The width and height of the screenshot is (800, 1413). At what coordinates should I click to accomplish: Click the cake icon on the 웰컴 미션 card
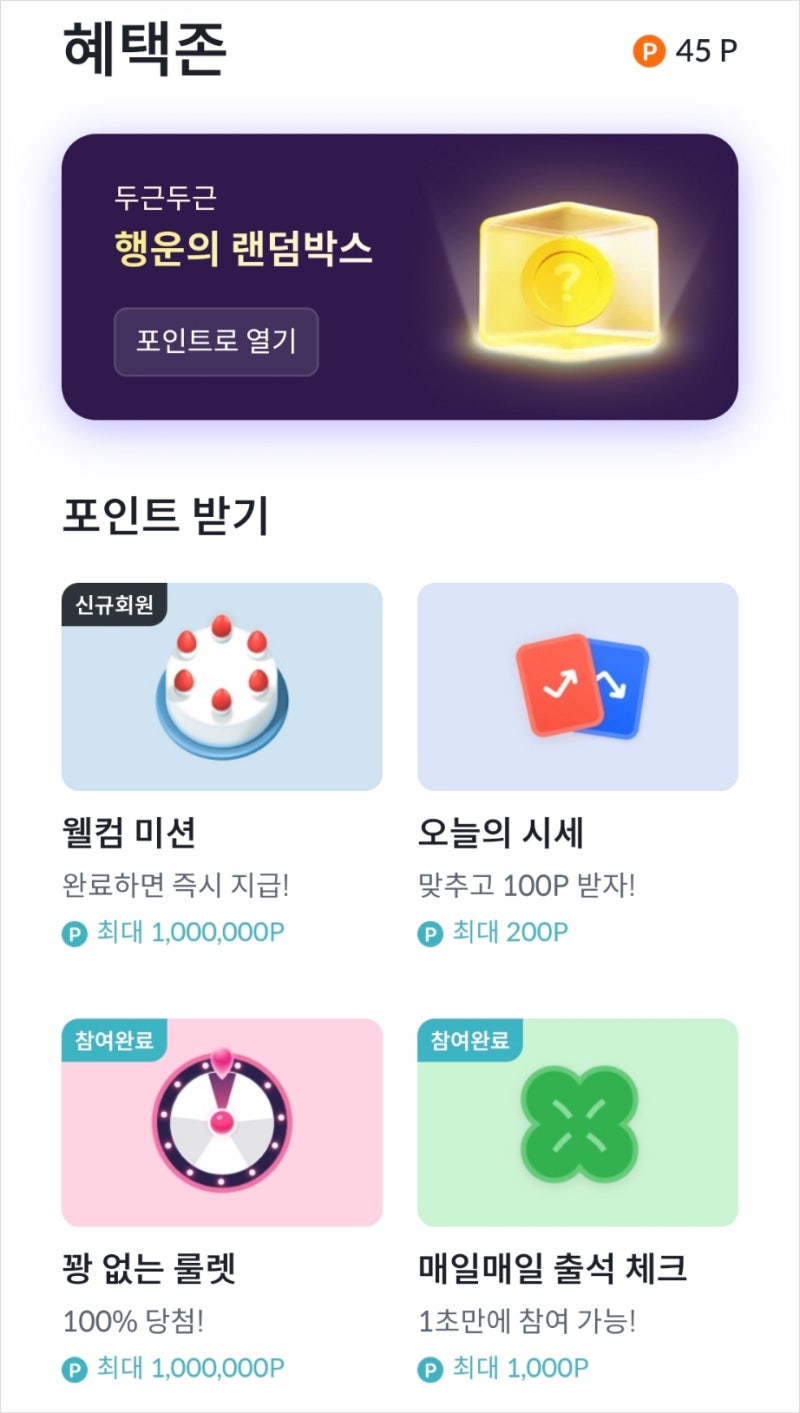tap(220, 685)
